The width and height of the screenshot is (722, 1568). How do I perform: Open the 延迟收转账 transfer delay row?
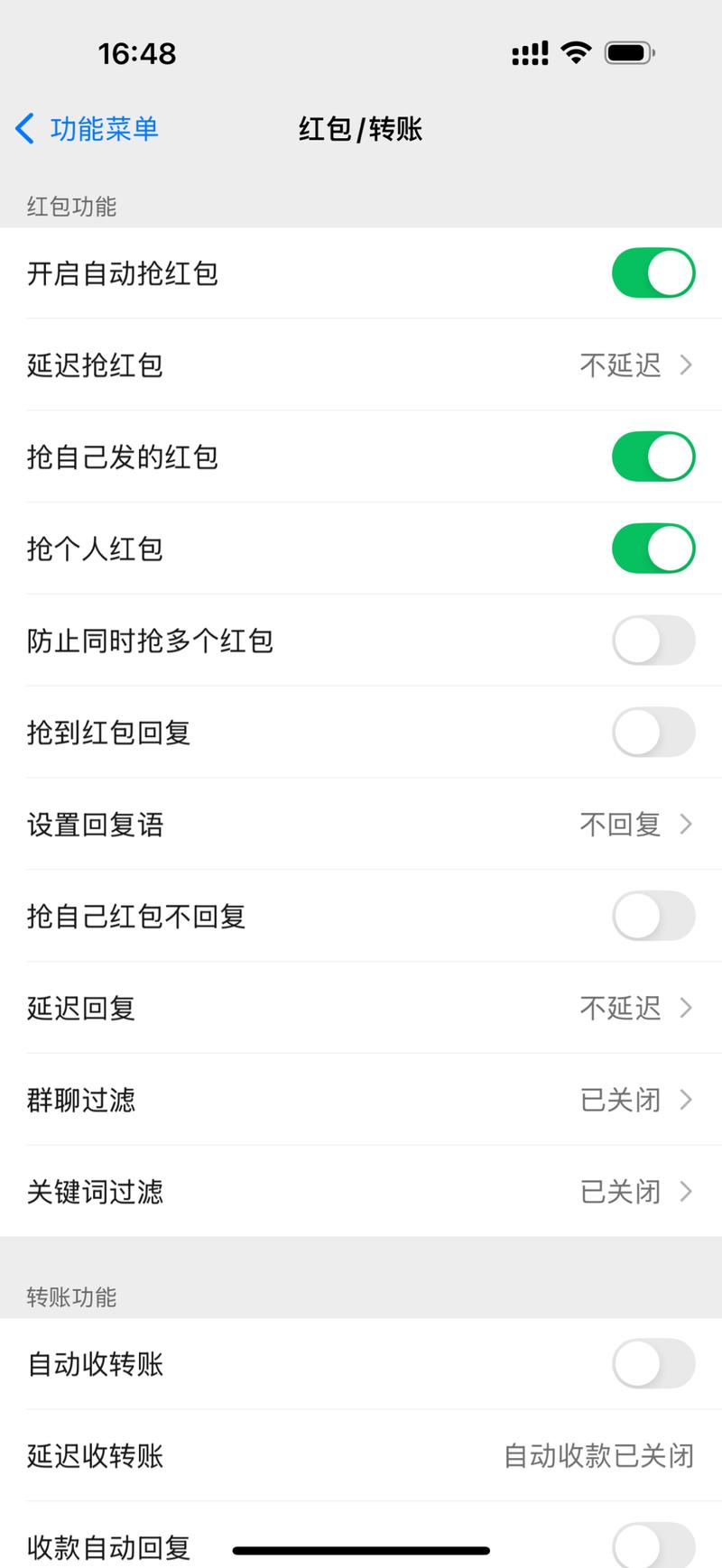(361, 1456)
